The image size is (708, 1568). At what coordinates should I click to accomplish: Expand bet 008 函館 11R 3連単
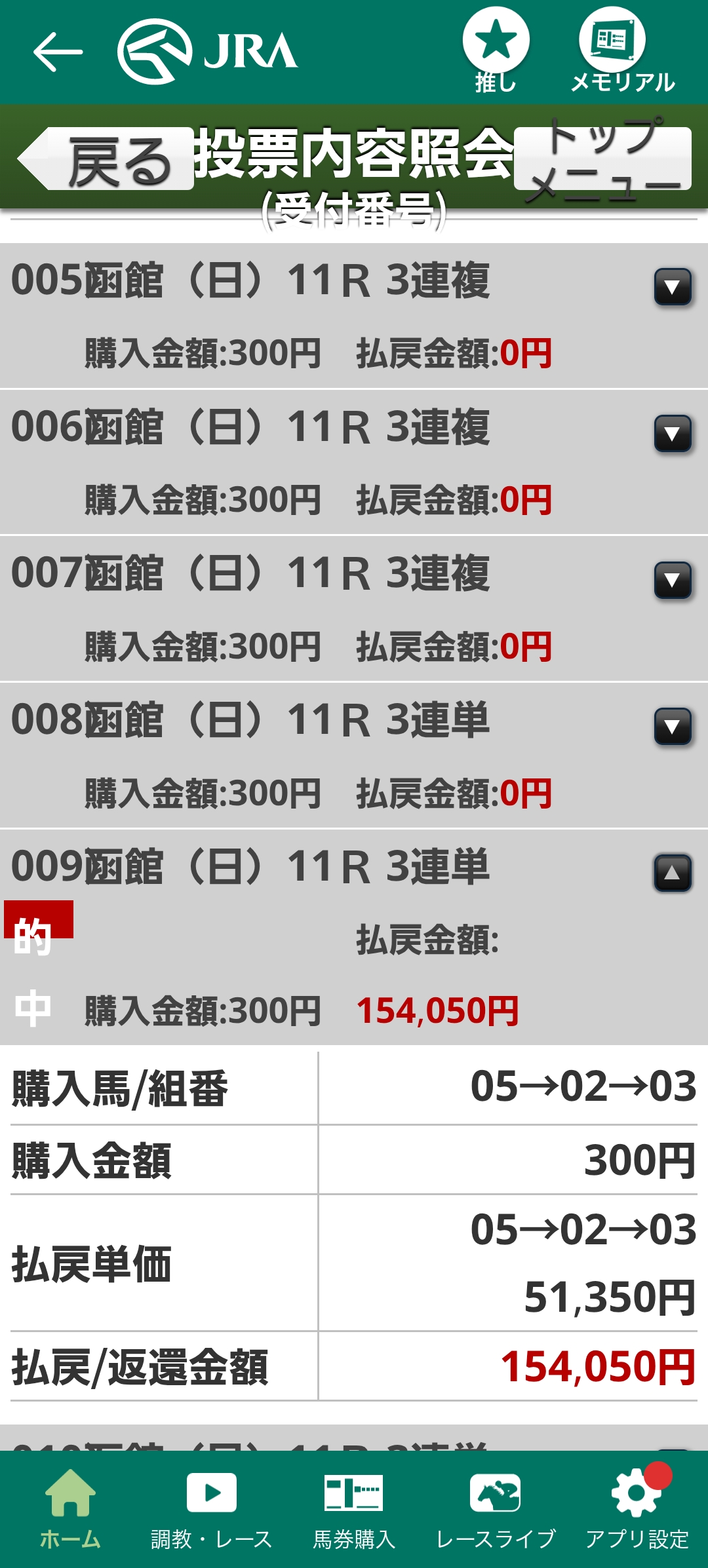[x=672, y=727]
